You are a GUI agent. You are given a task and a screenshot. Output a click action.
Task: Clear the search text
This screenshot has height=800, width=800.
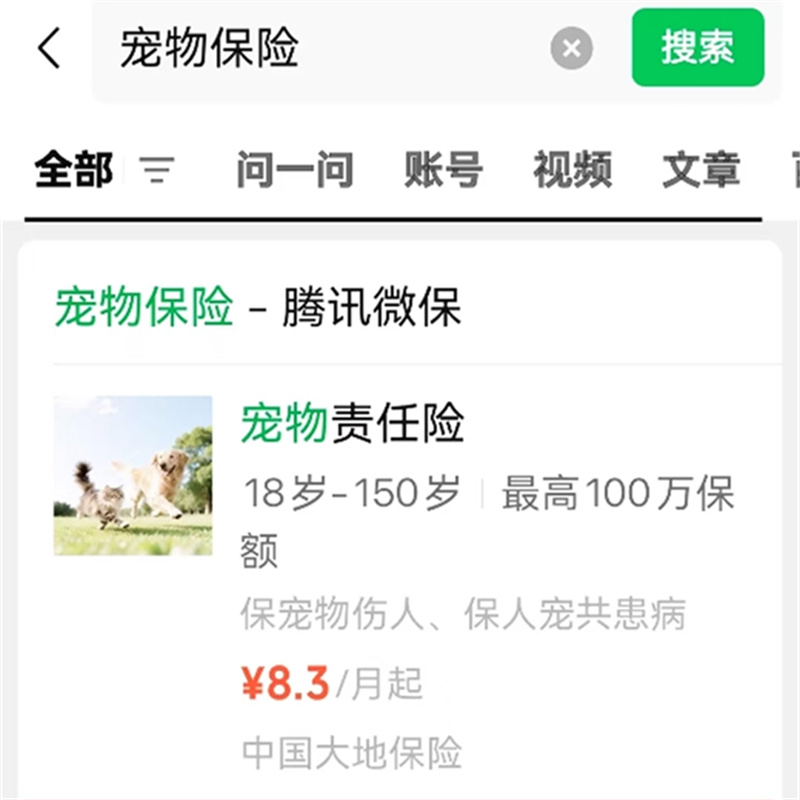coord(571,49)
